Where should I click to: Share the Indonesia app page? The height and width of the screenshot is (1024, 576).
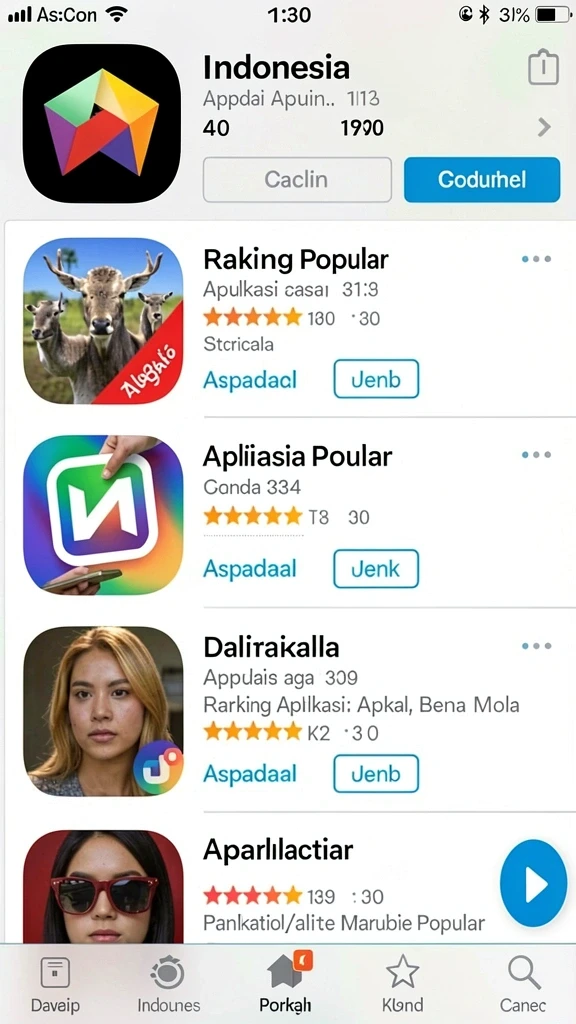pos(543,67)
